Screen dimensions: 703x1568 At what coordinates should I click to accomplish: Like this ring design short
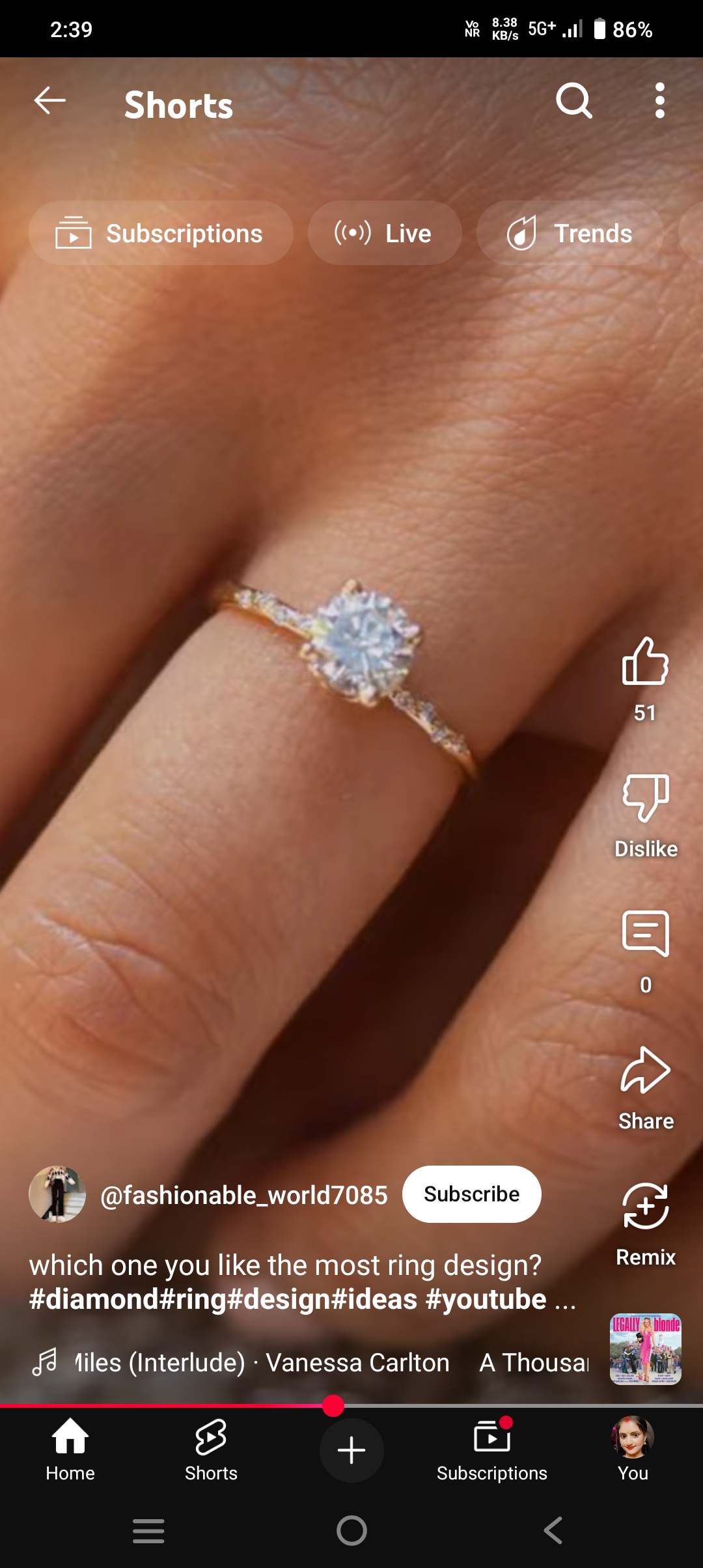click(x=645, y=662)
